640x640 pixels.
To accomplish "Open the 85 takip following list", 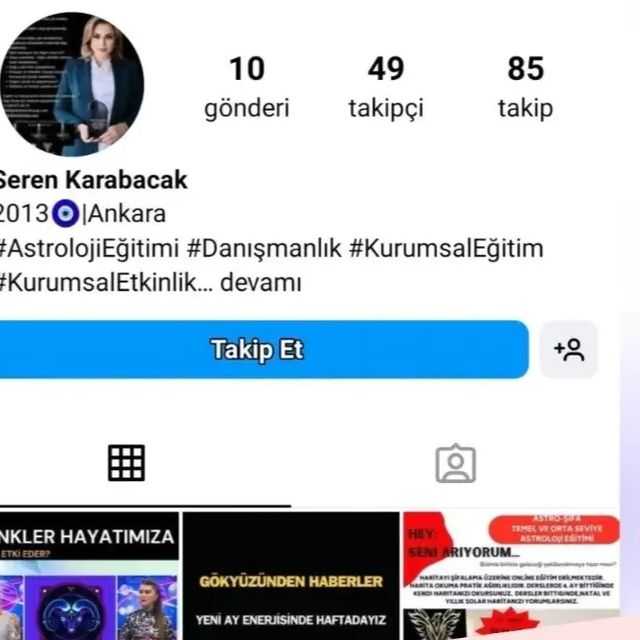I will tap(525, 87).
